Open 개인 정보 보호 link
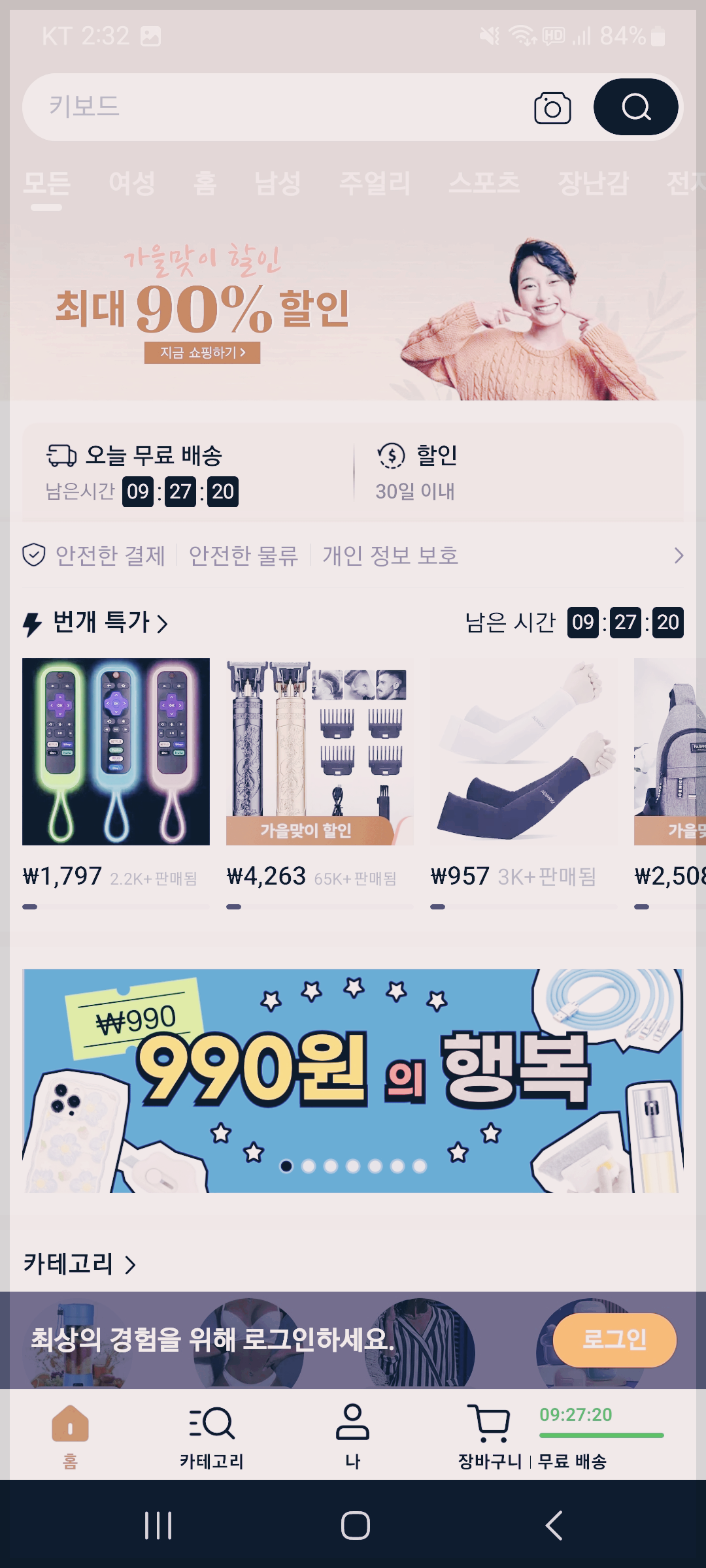The width and height of the screenshot is (706, 1568). 391,557
